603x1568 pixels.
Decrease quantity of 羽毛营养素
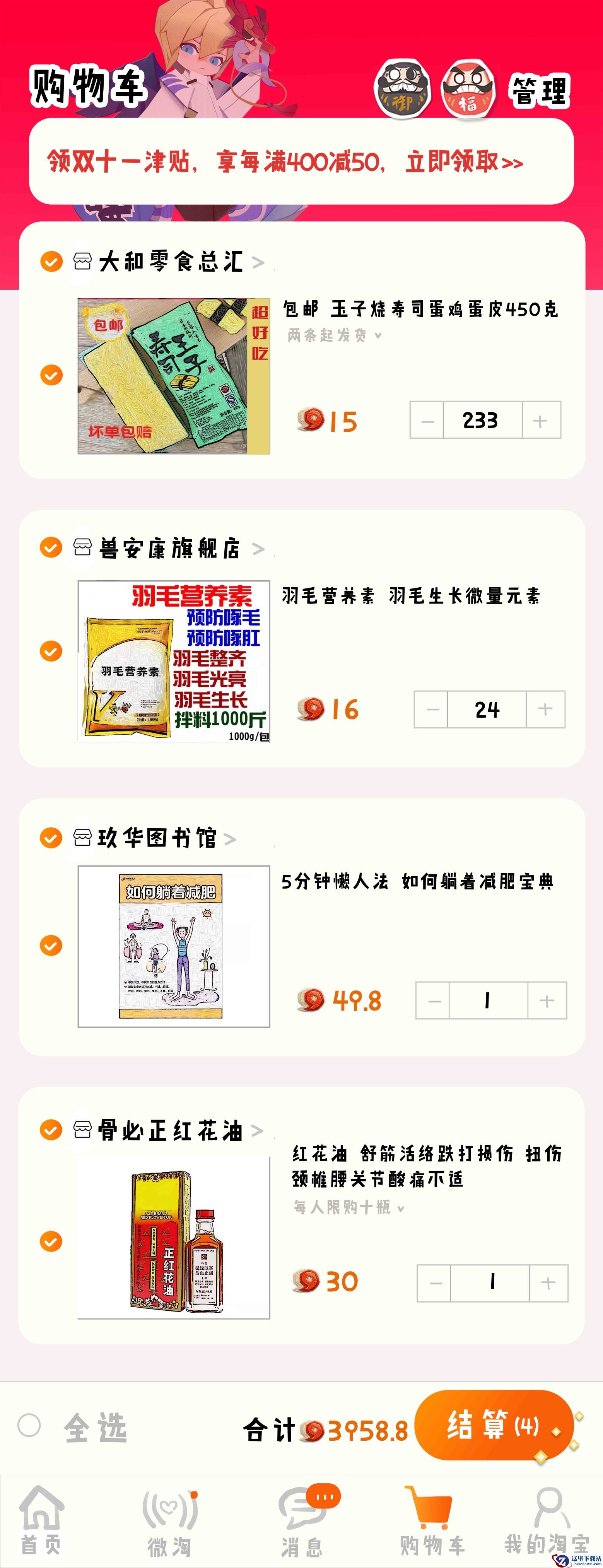(x=431, y=710)
